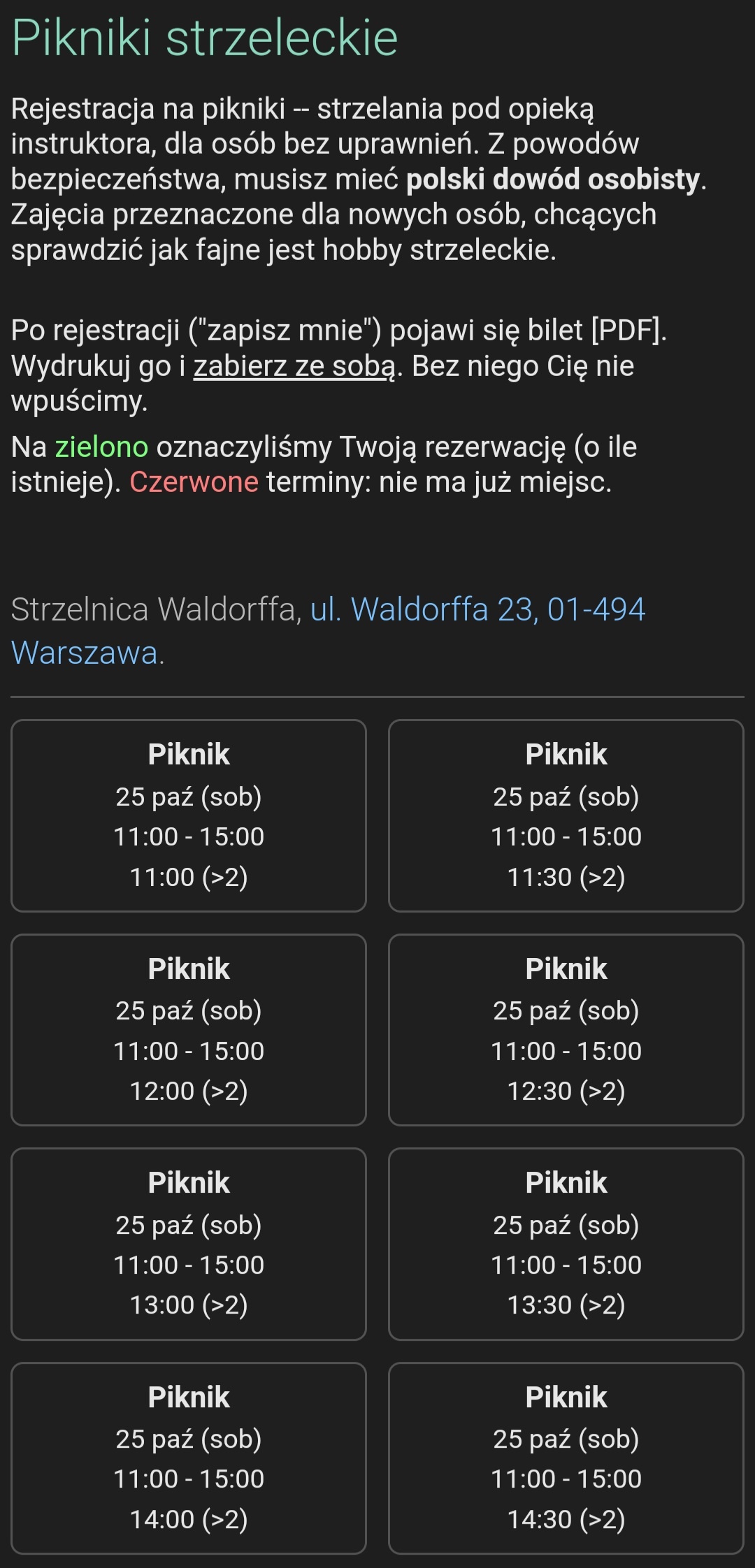Image resolution: width=755 pixels, height=1568 pixels.
Task: Open the 14:30 Piknik slot
Action: coord(566,1458)
